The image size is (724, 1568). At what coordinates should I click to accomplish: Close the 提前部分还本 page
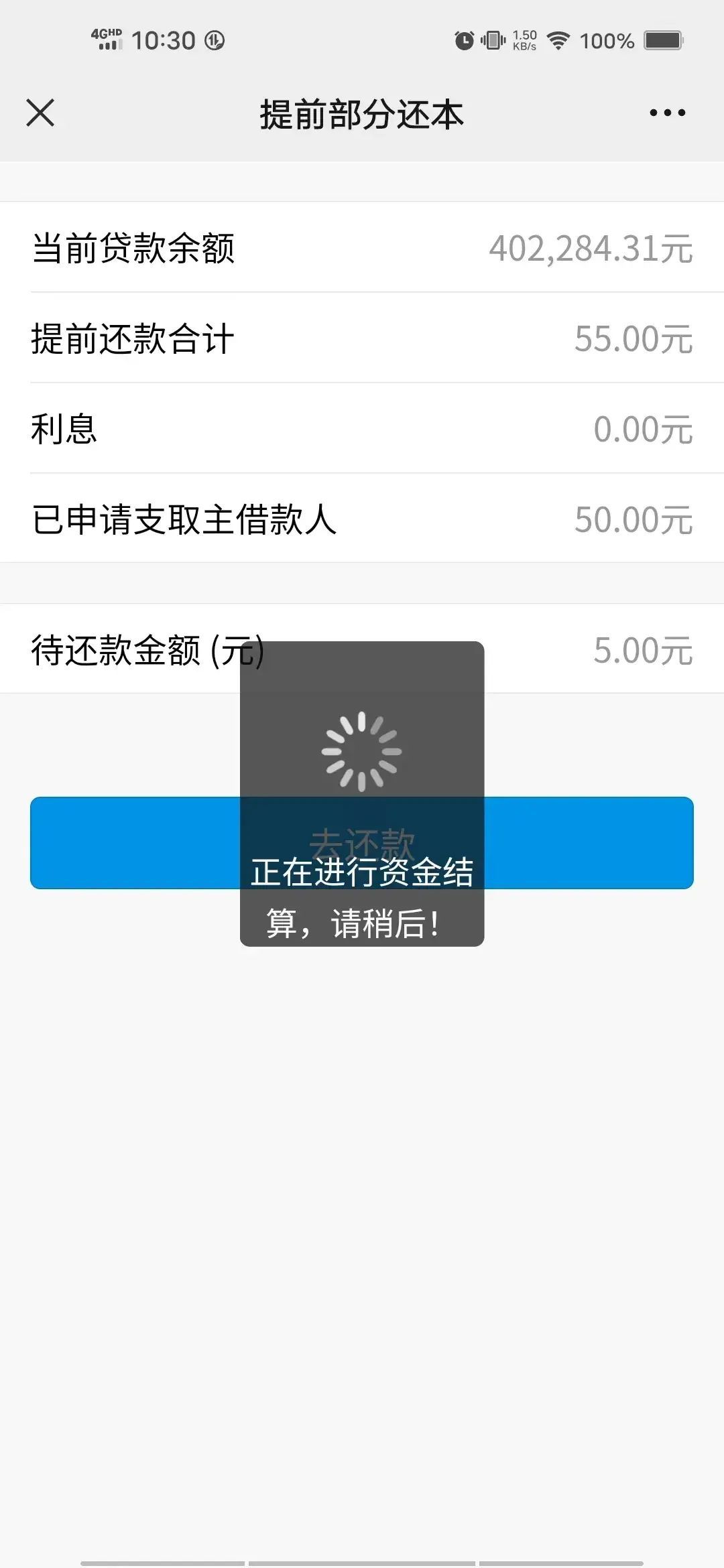click(x=40, y=114)
